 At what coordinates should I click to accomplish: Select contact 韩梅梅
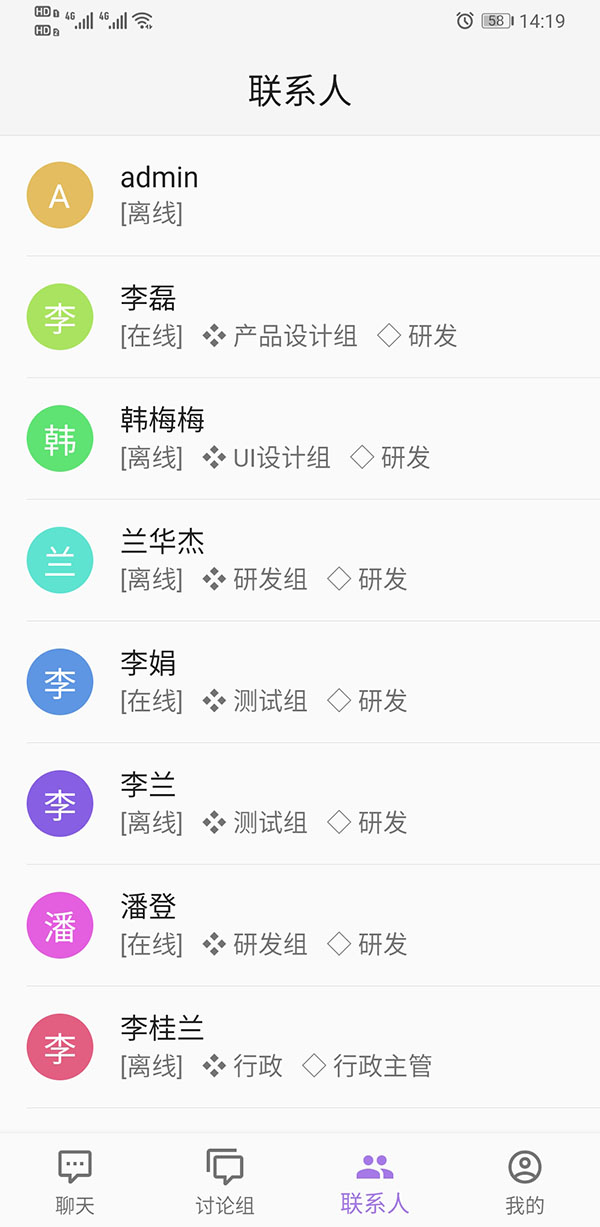300,439
